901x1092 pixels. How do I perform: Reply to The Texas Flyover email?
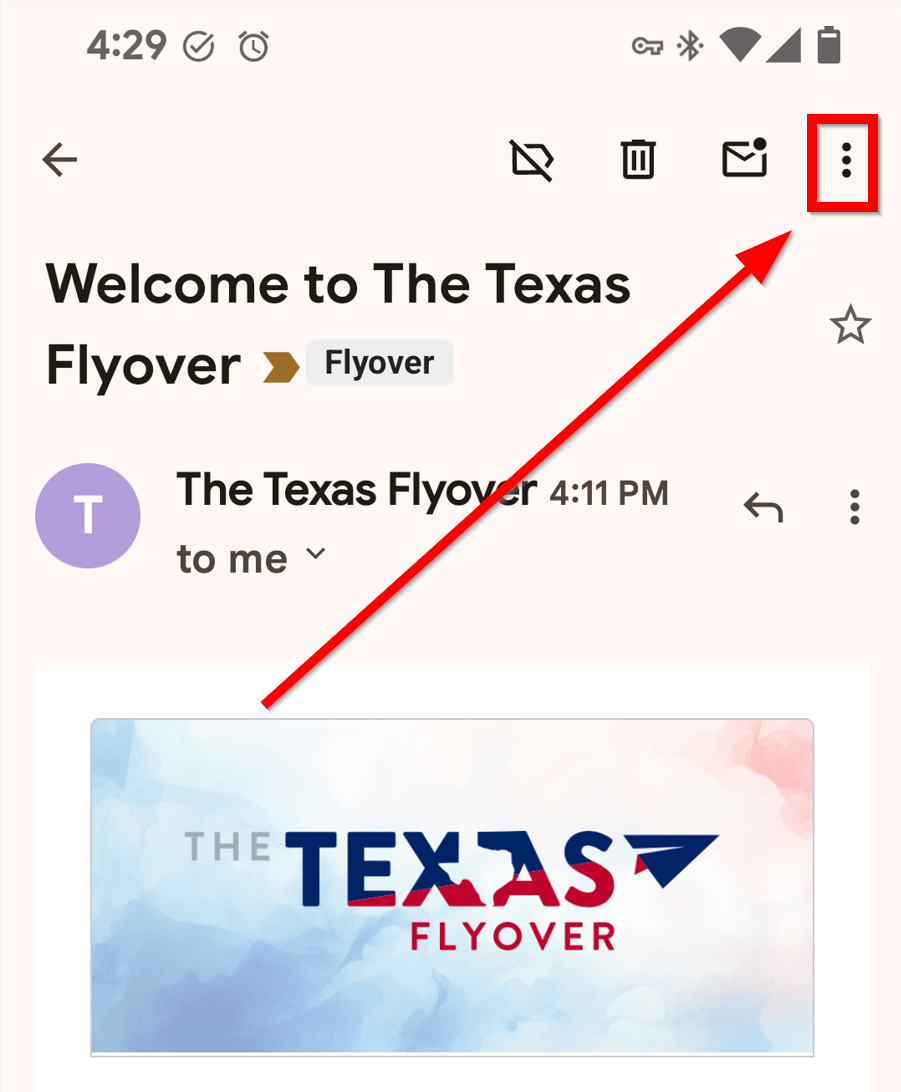(763, 508)
